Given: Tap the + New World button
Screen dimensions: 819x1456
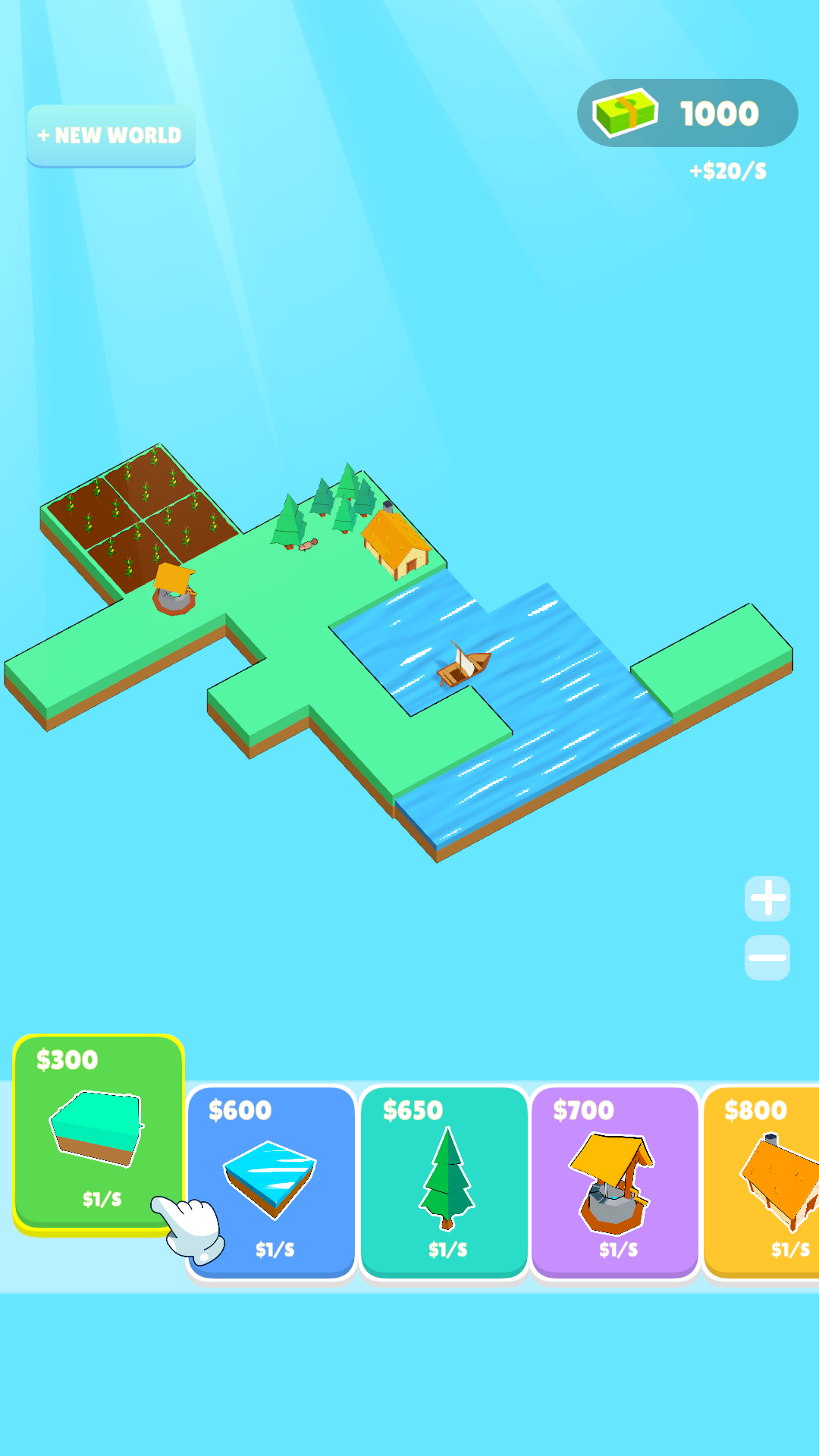Looking at the screenshot, I should point(111,135).
